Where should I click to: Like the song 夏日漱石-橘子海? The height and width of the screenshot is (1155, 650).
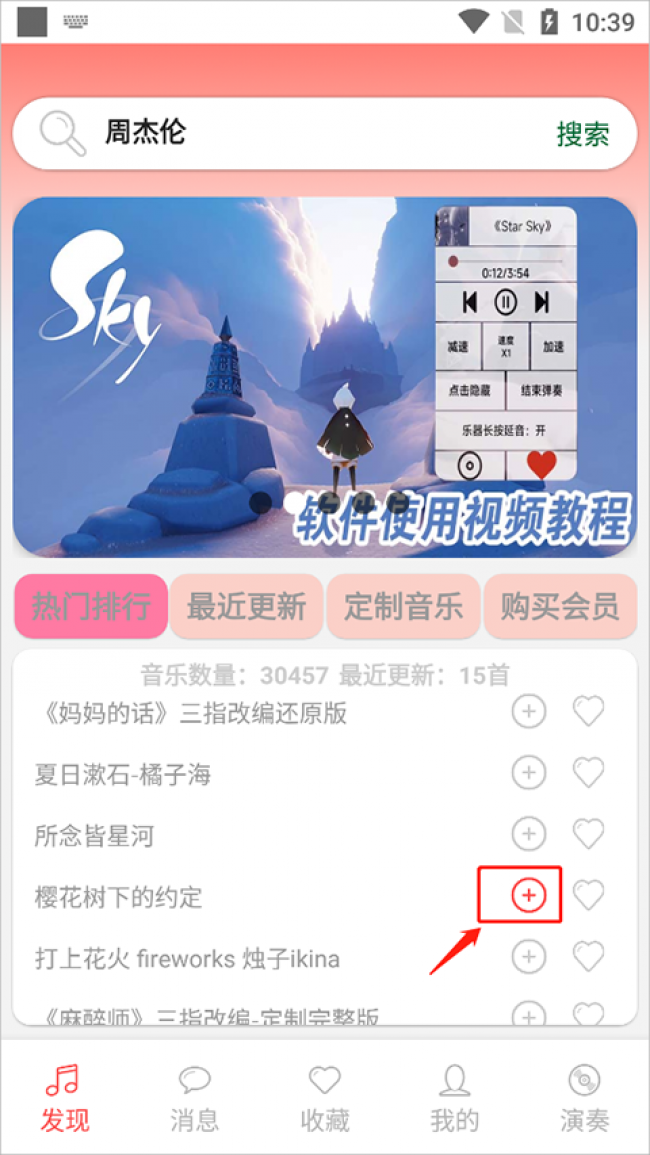[588, 773]
